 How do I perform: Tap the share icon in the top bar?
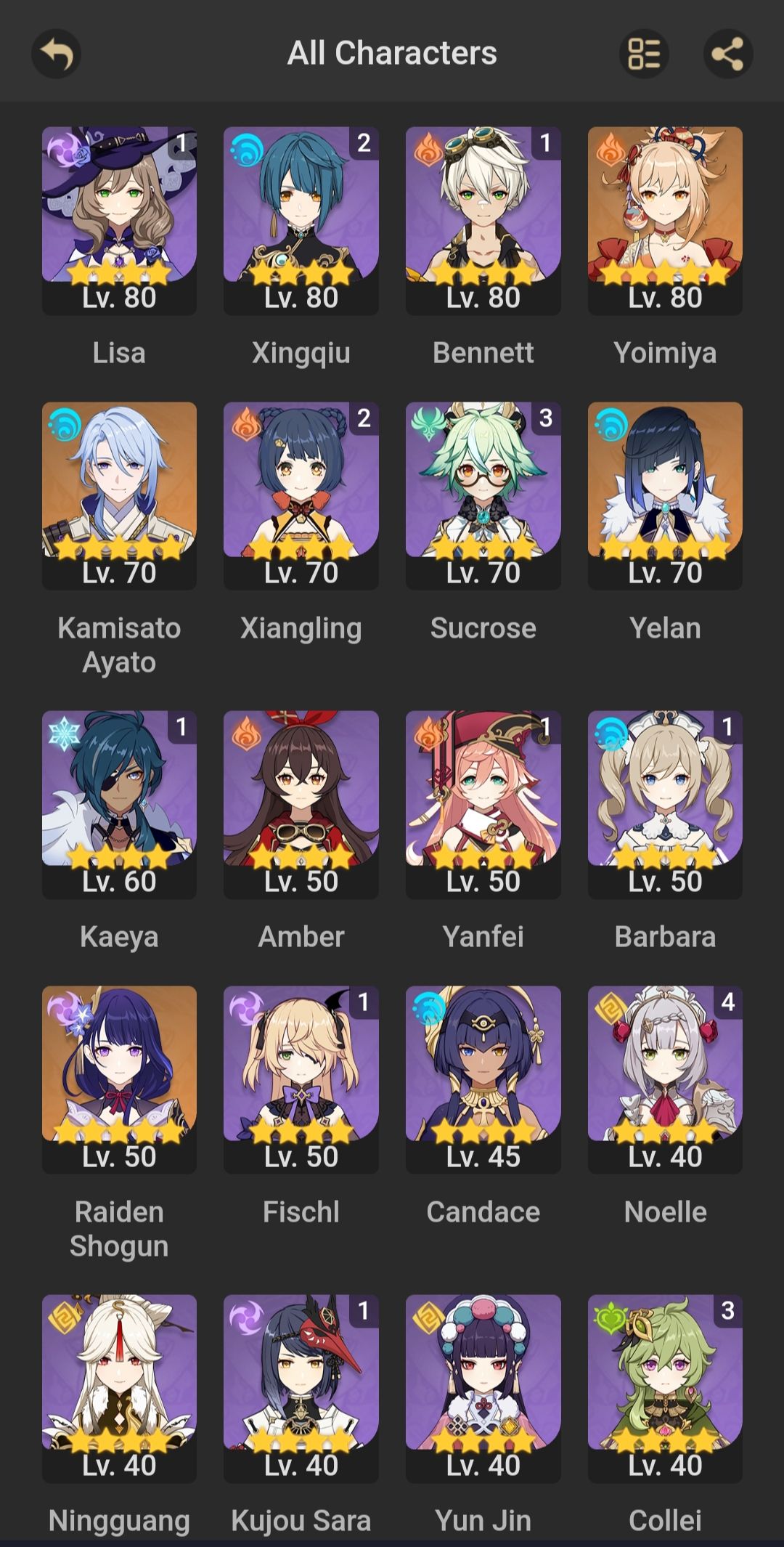[727, 52]
